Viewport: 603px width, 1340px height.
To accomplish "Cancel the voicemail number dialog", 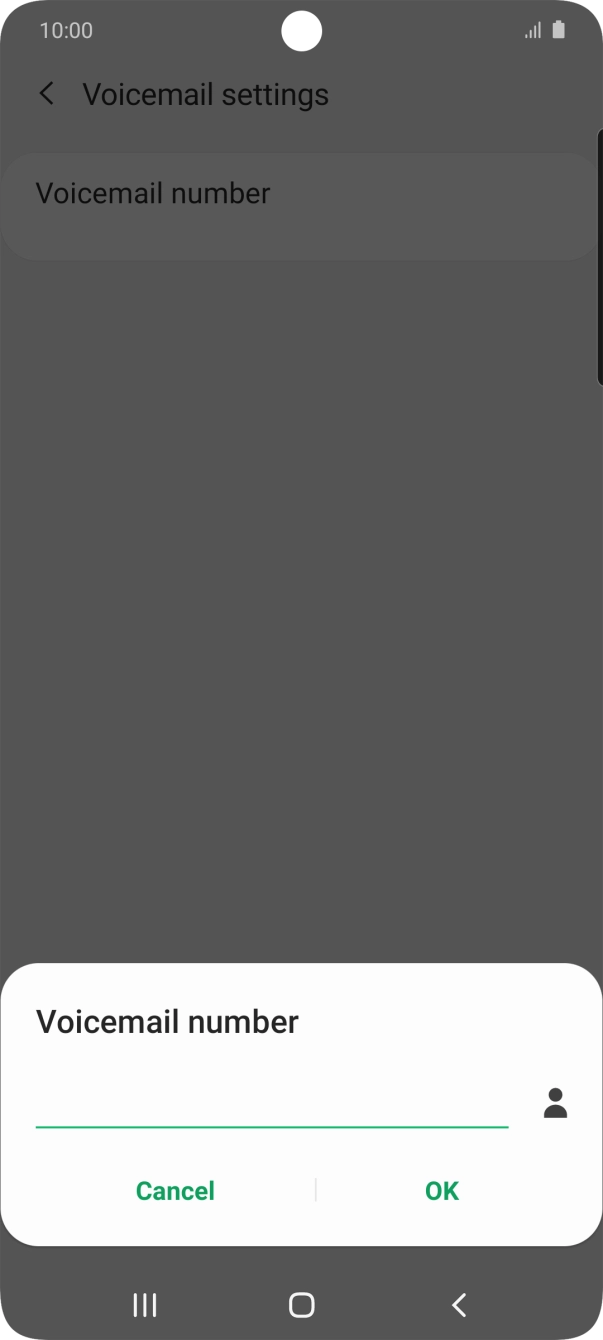I will point(175,1190).
